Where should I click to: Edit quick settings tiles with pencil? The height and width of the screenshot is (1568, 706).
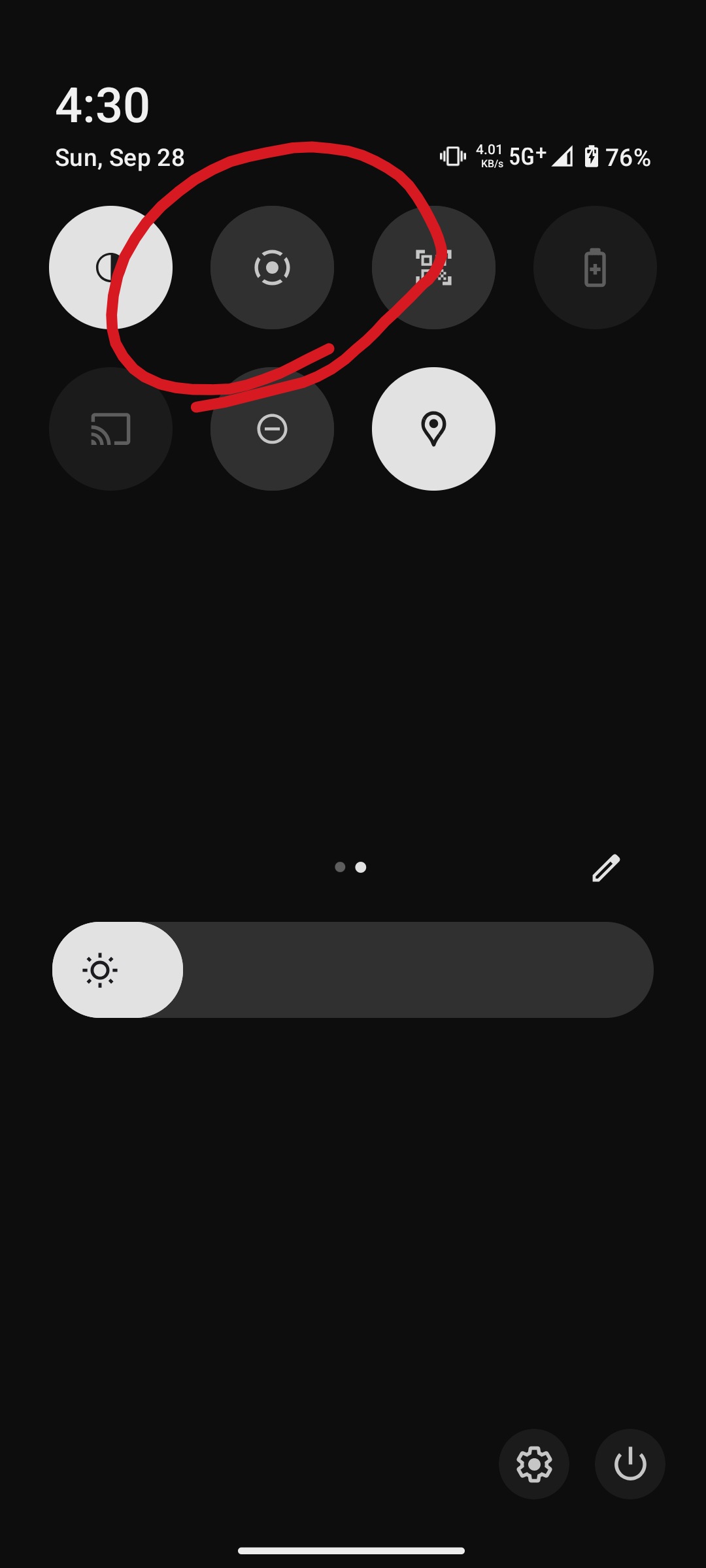pyautogui.click(x=605, y=868)
